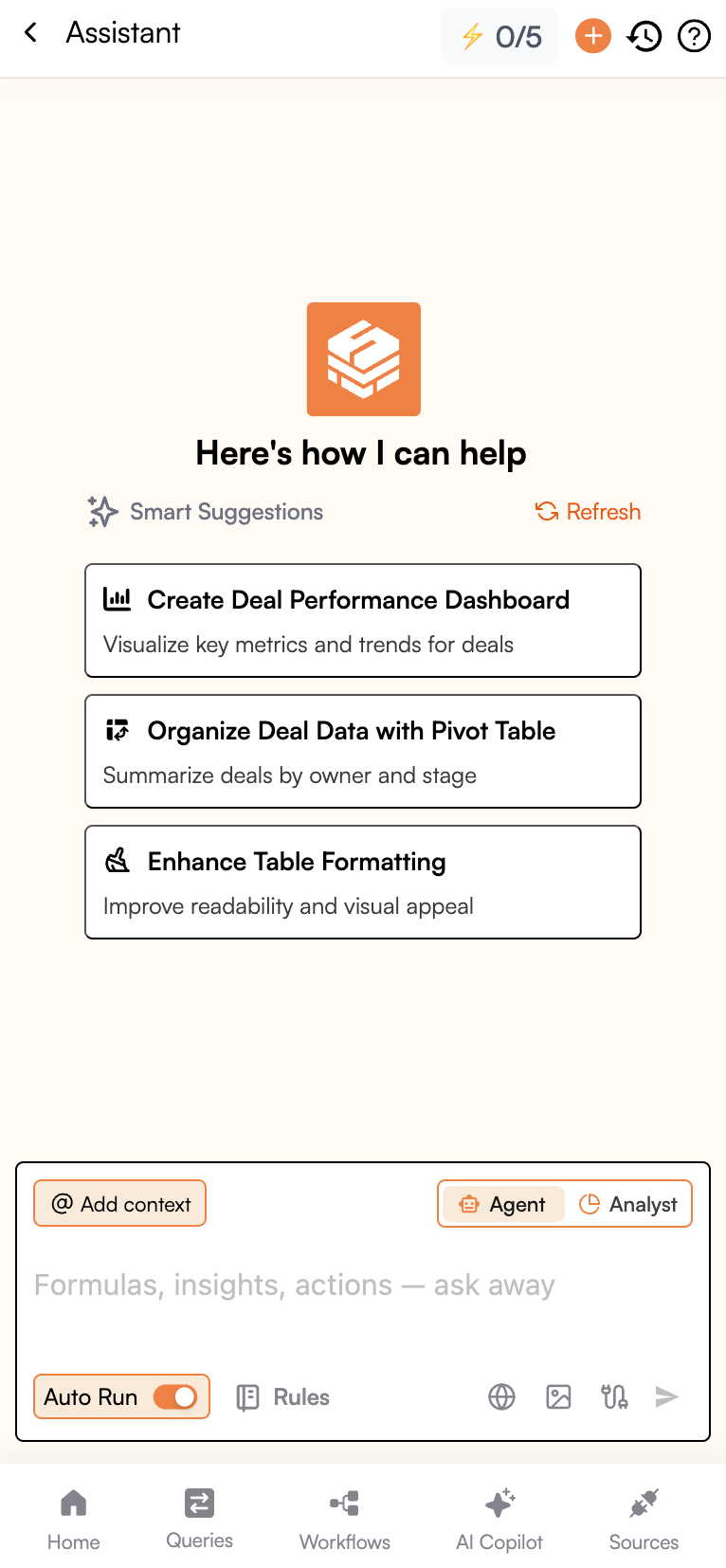This screenshot has width=726, height=1568.
Task: Attach an image with the picture icon
Action: [x=558, y=1396]
